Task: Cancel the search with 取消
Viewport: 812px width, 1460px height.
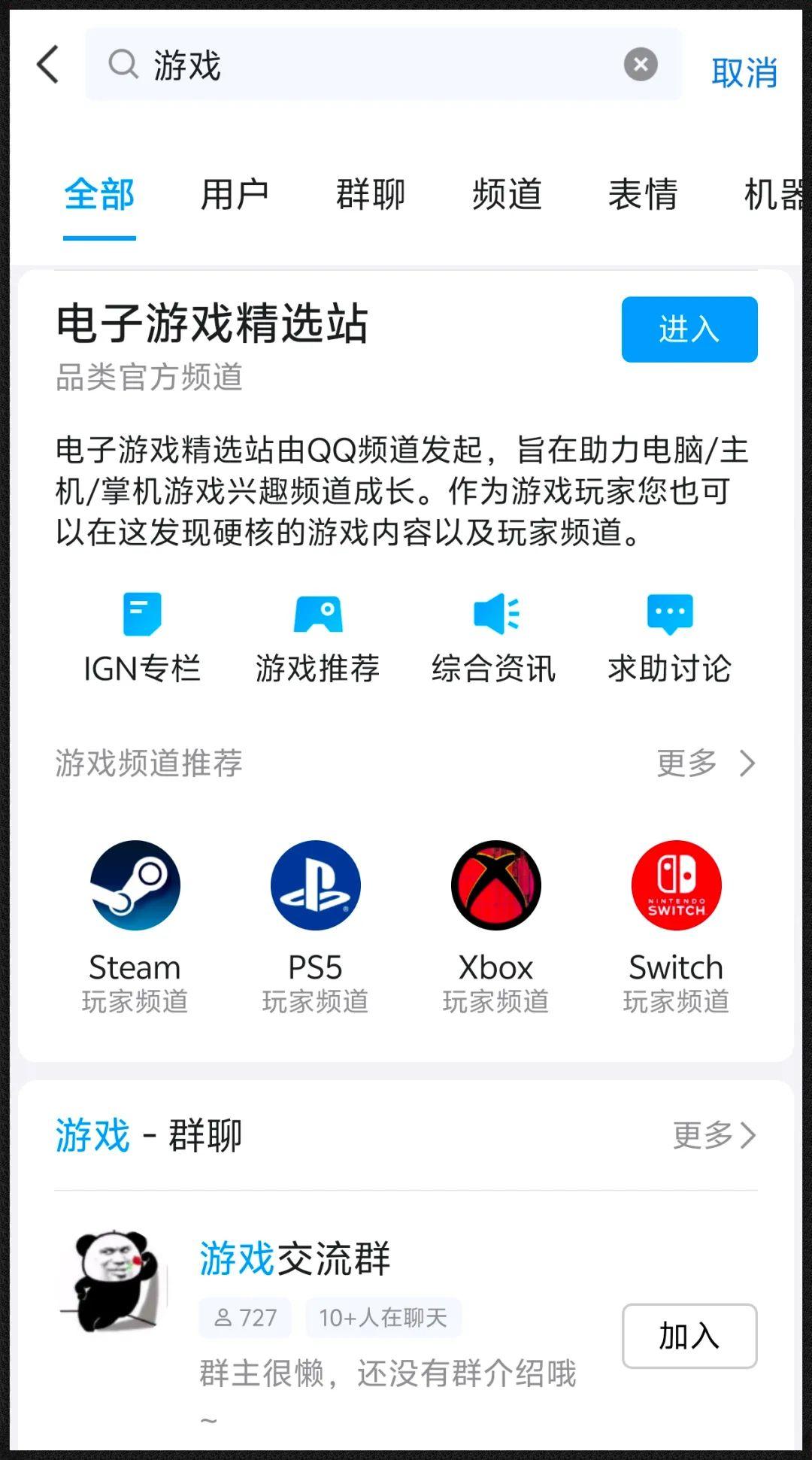Action: pos(744,73)
